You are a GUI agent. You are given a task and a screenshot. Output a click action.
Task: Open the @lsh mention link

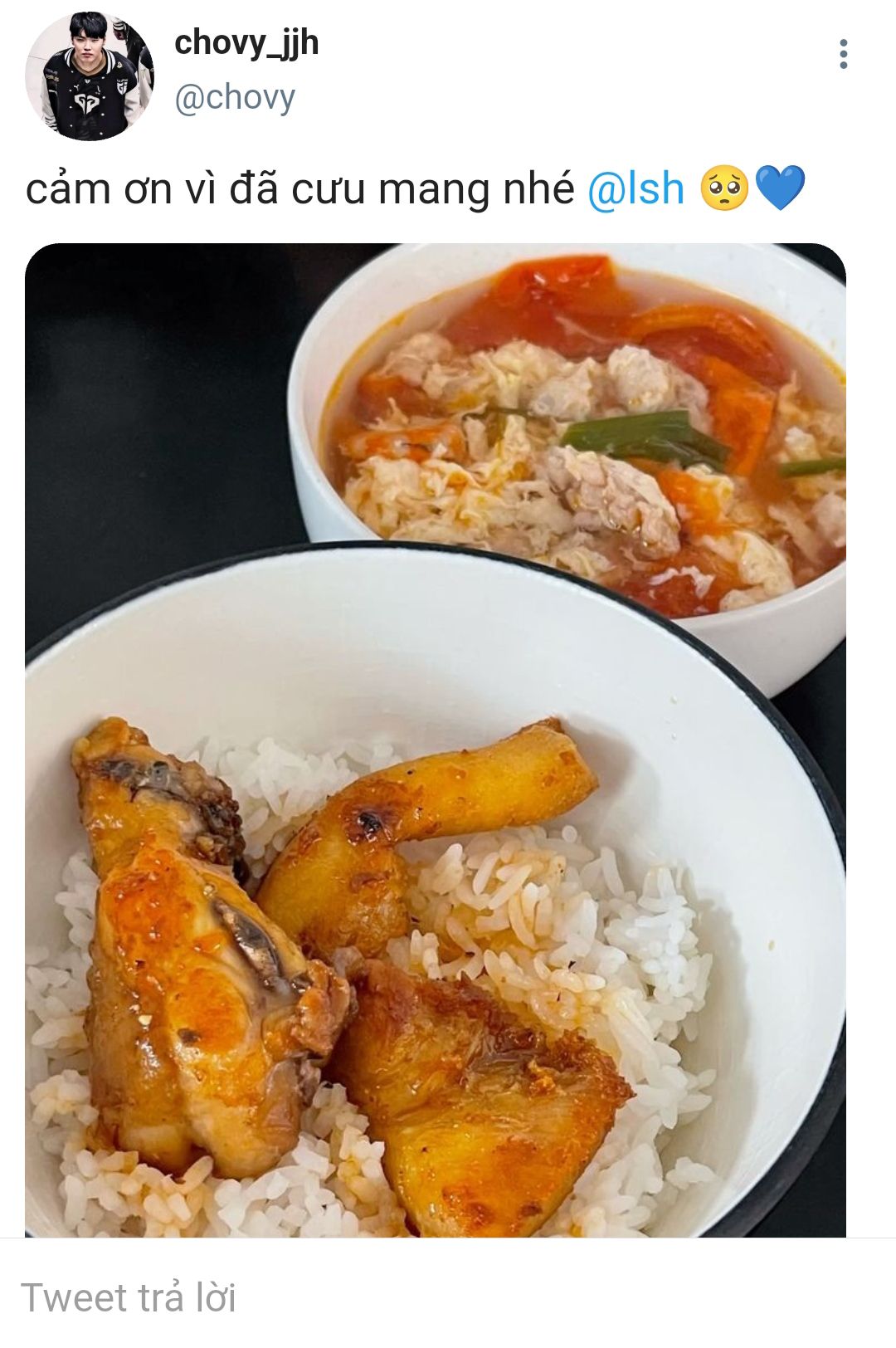point(635,188)
